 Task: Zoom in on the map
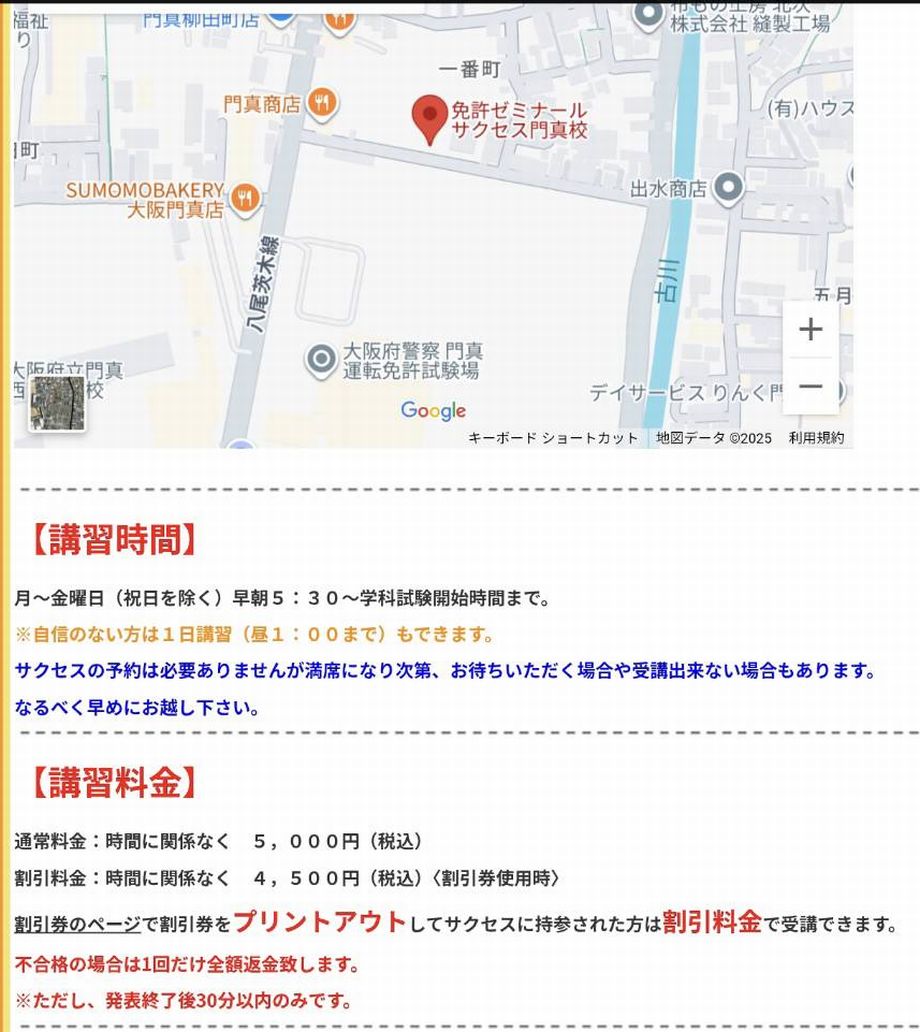click(x=810, y=329)
